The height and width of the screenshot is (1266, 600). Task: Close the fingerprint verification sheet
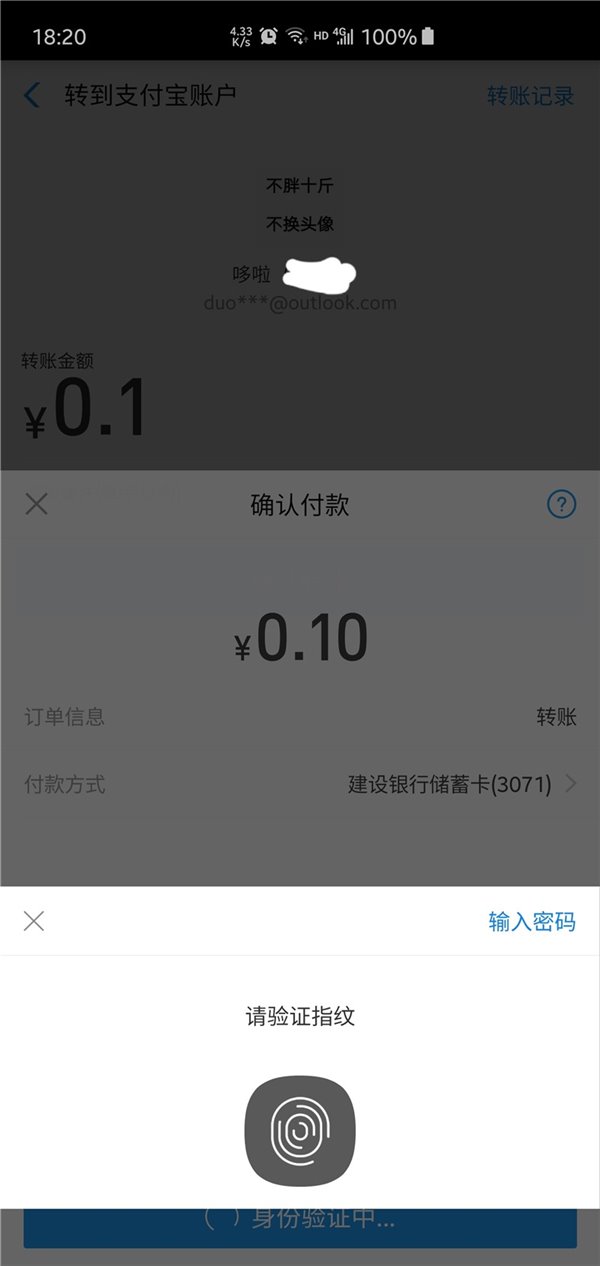[x=34, y=921]
